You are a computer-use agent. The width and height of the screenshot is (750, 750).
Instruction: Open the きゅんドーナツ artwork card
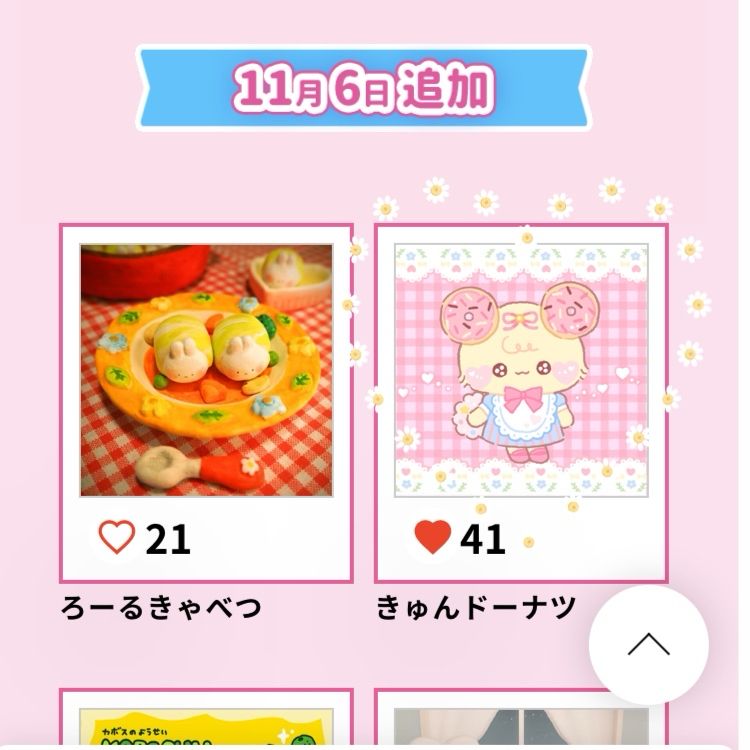(520, 371)
